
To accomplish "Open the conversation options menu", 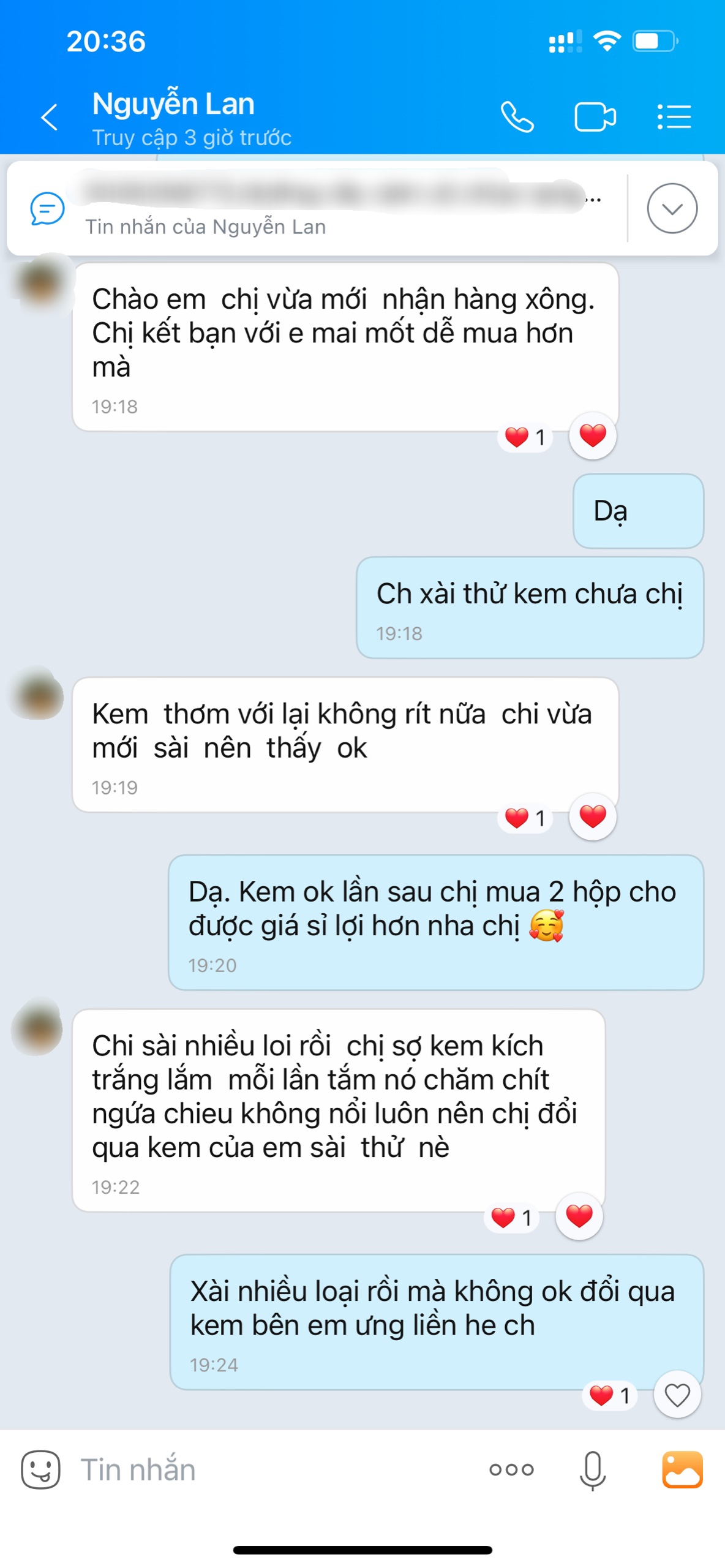I will pos(674,117).
